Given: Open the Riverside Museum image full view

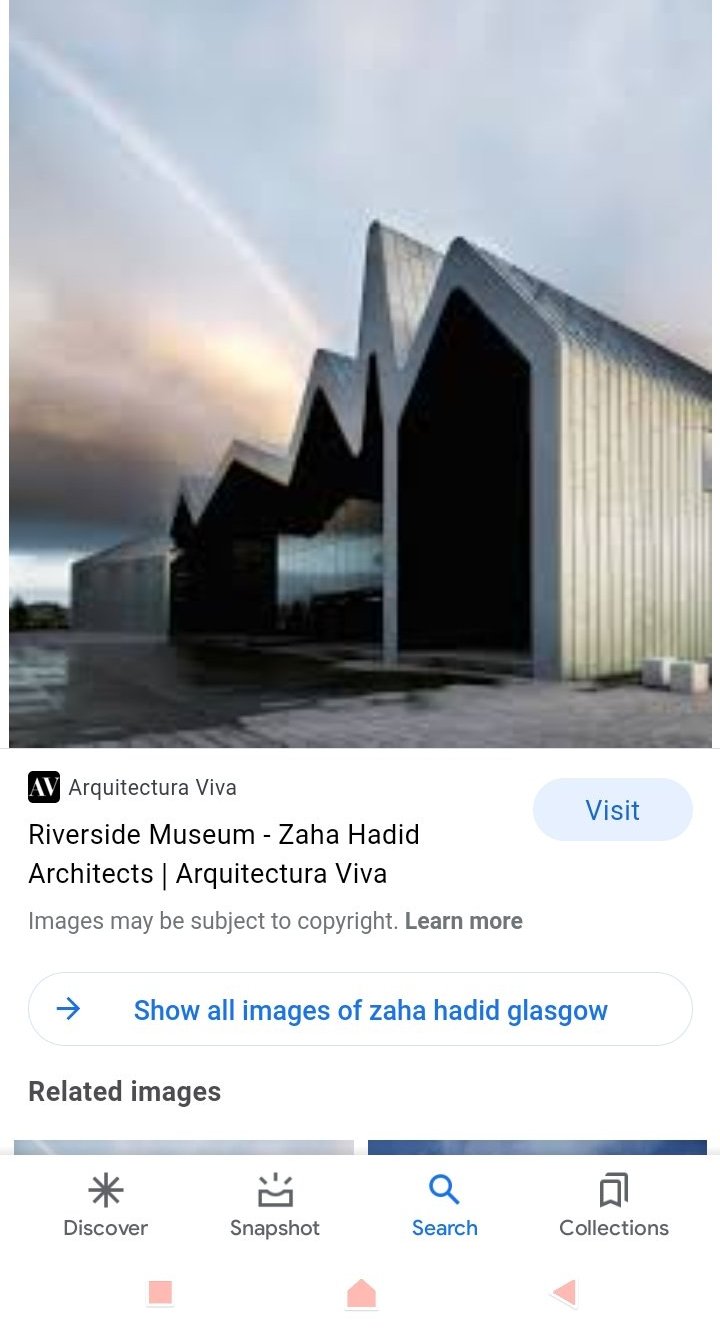Looking at the screenshot, I should click(x=360, y=375).
